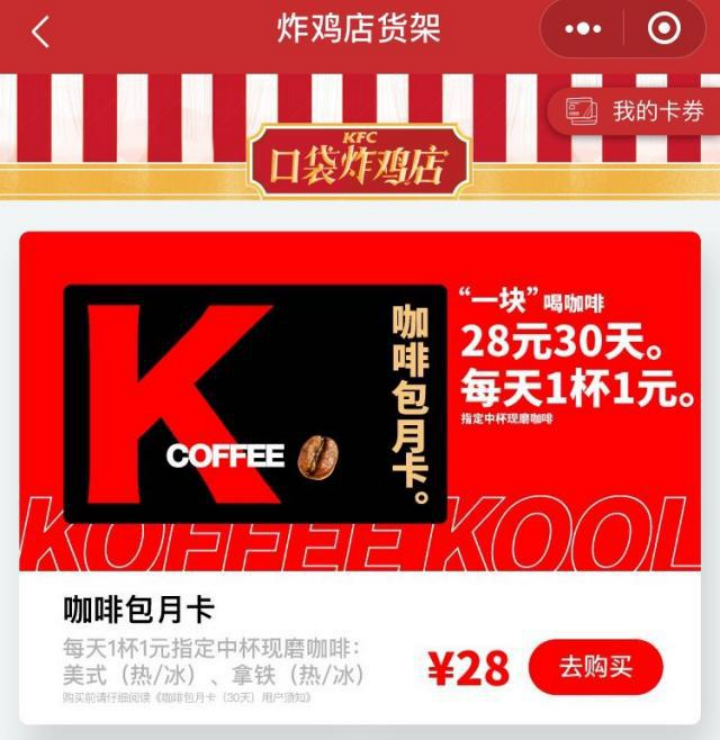
Task: Tap 去购买 to buy the coffee card
Action: (595, 667)
